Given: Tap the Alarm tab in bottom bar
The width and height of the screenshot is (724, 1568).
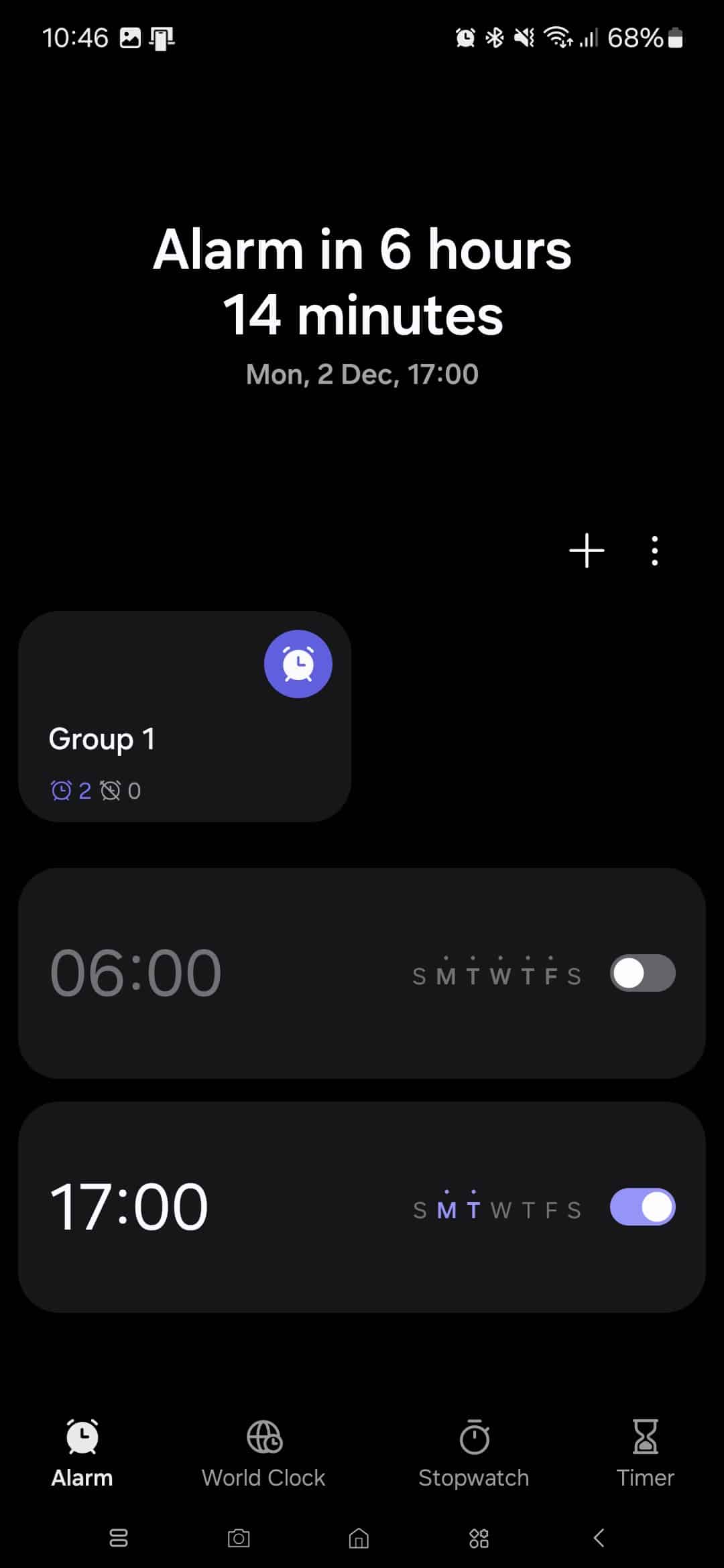Looking at the screenshot, I should point(82,1453).
